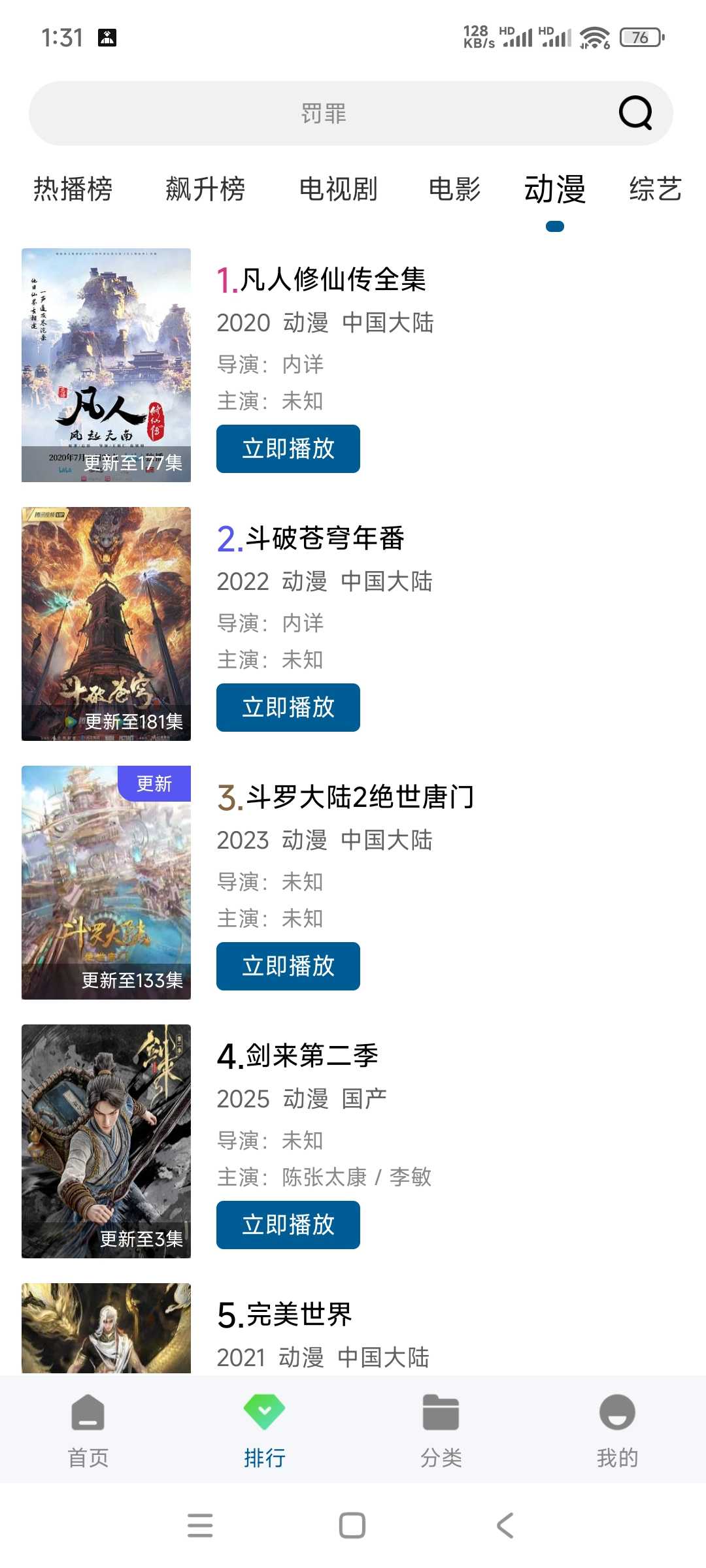Play 斗罗大陆2绝世唐门 with 立即播放

point(288,966)
